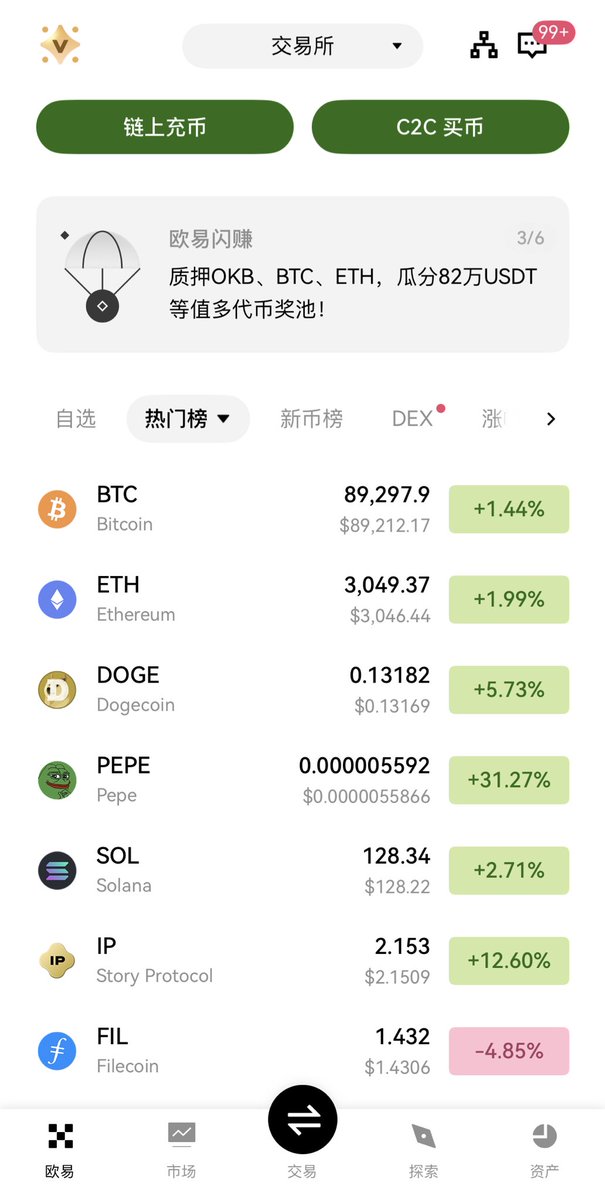Open messages with the 99+ badge
Image resolution: width=605 pixels, height=1200 pixels.
click(x=534, y=45)
